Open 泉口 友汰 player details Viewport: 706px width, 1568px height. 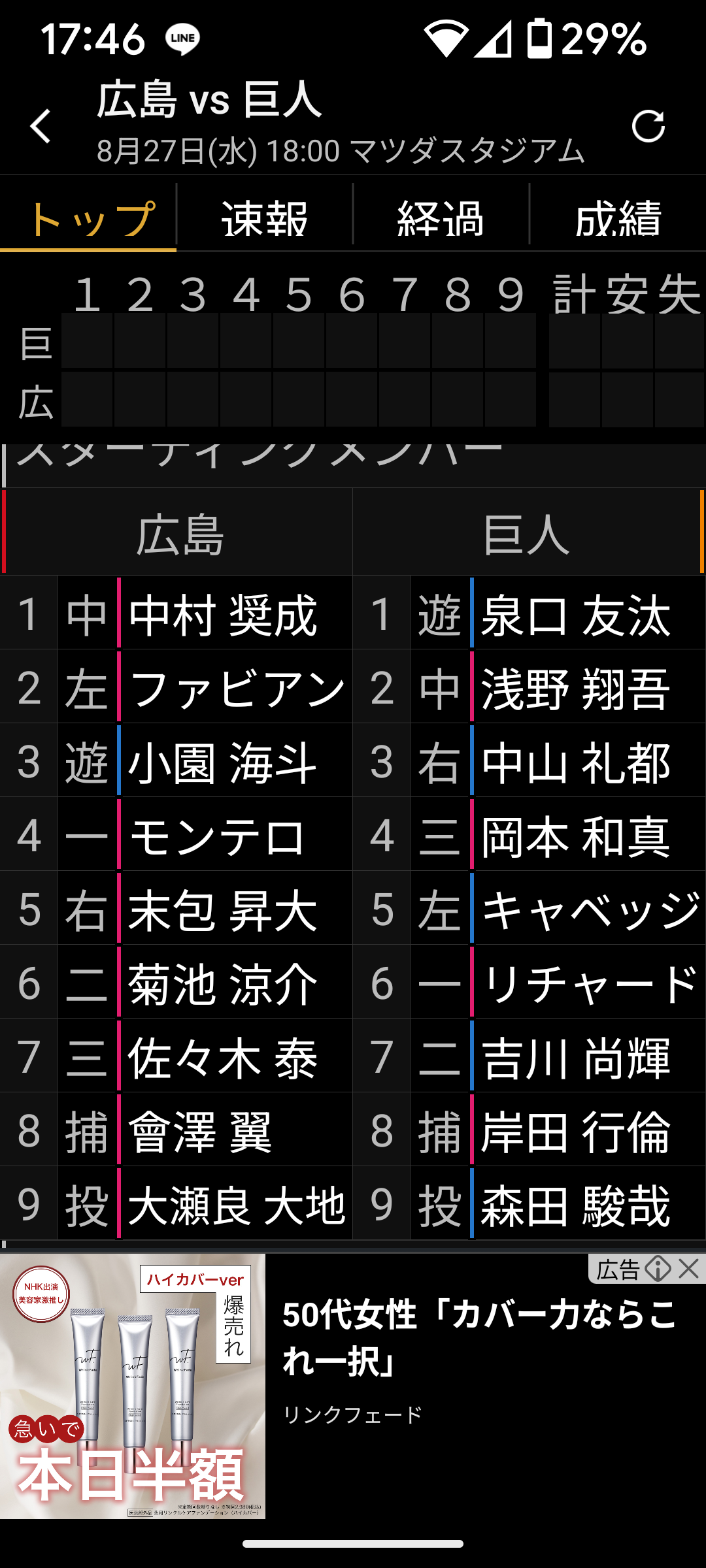tap(576, 615)
